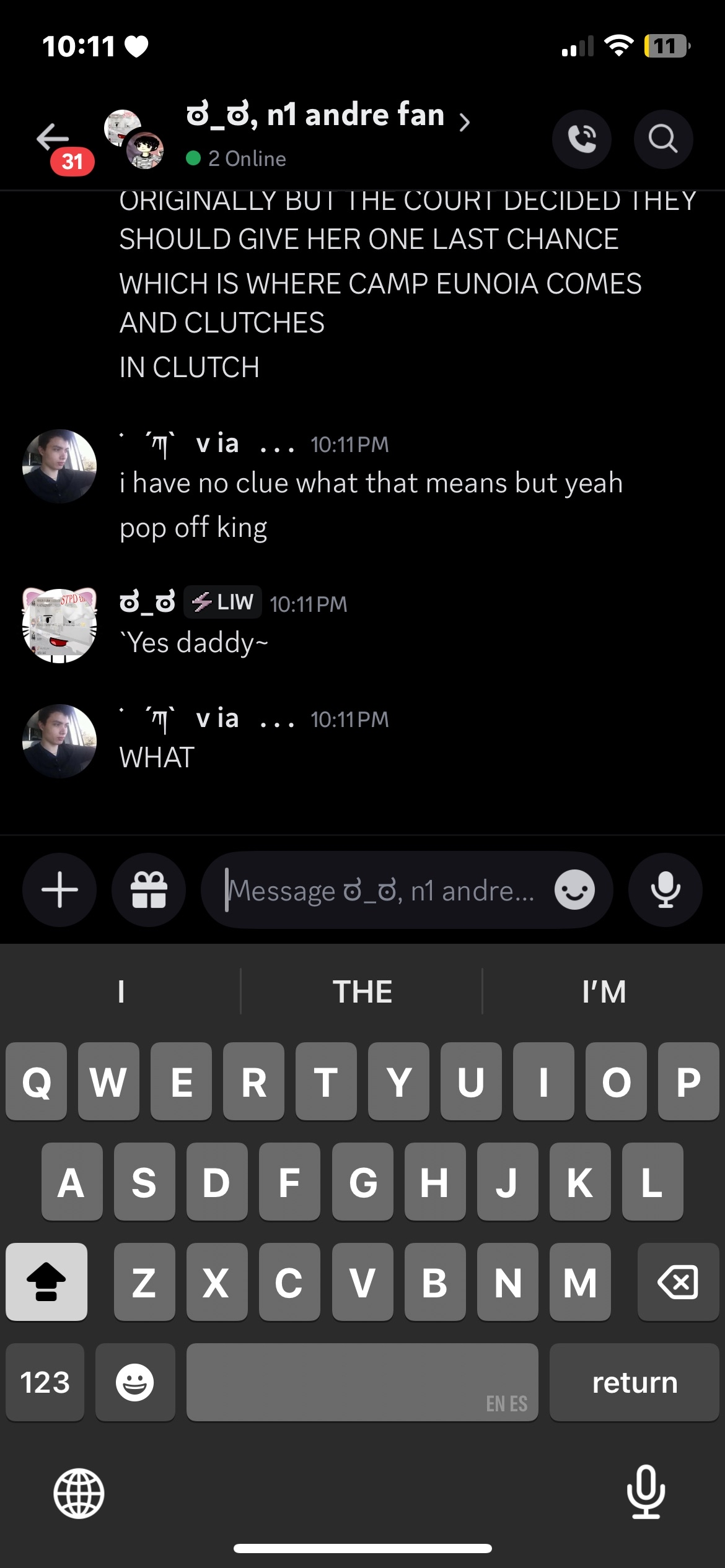725x1568 pixels.
Task: Hit the backspace key
Action: [x=677, y=1282]
